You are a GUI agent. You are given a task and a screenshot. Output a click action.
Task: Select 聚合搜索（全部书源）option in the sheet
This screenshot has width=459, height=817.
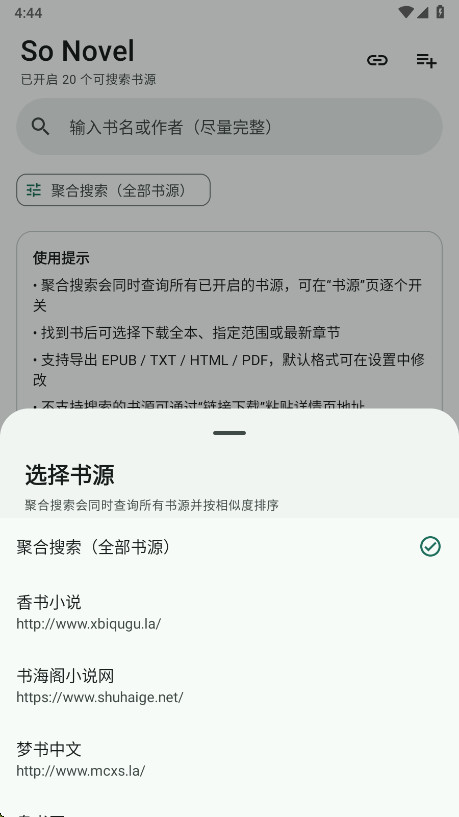tap(229, 547)
